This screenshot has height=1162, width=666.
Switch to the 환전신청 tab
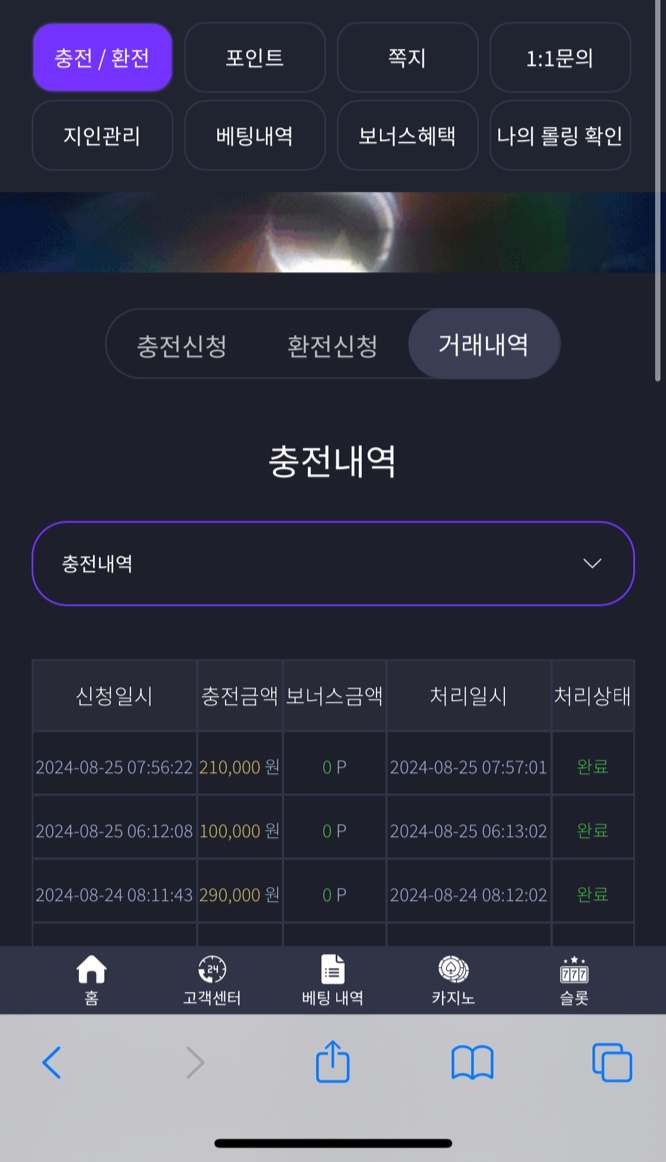click(333, 345)
